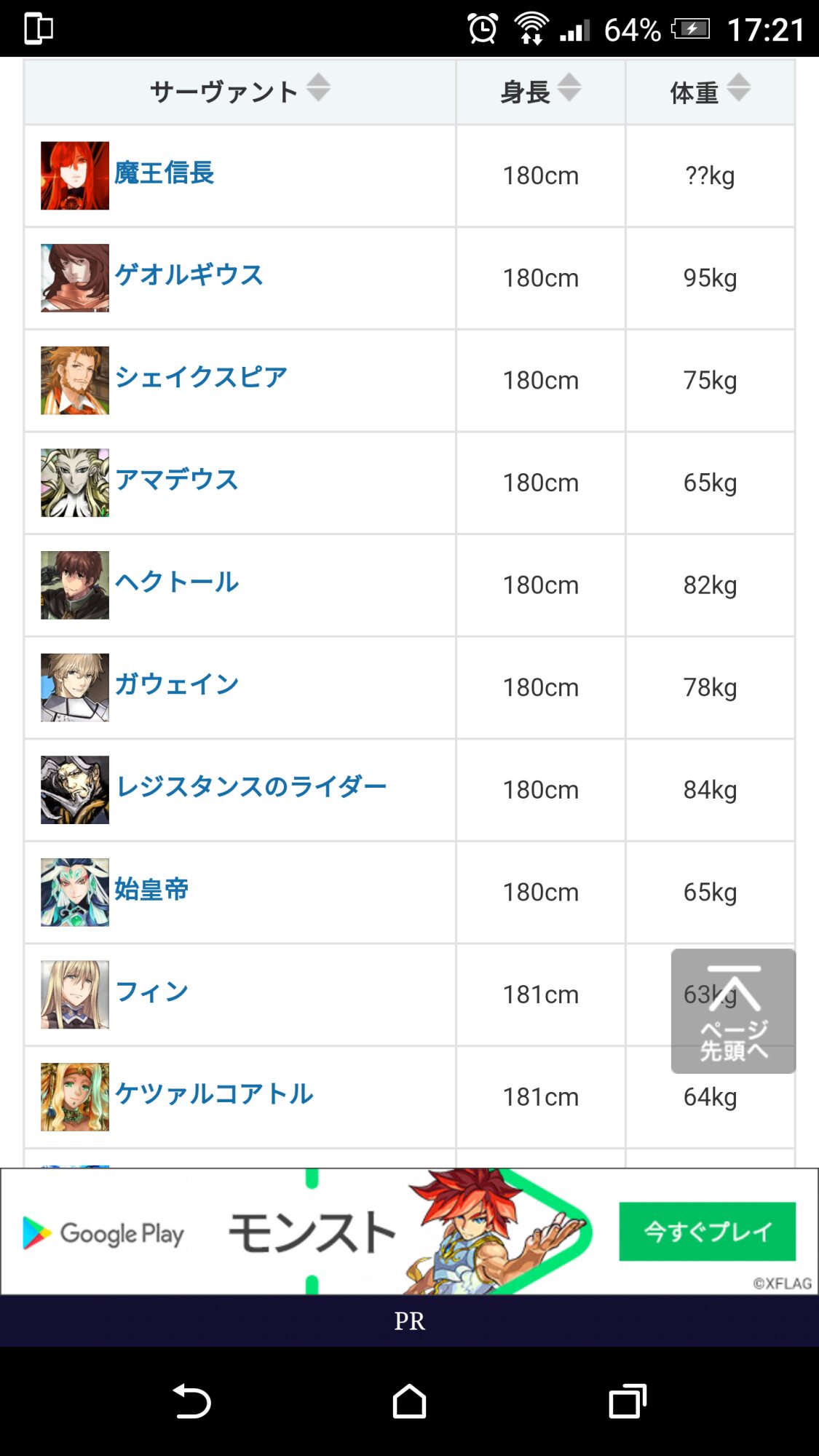Open the 始皇帝 servant link
Screen dimensions: 819x1456
(151, 890)
